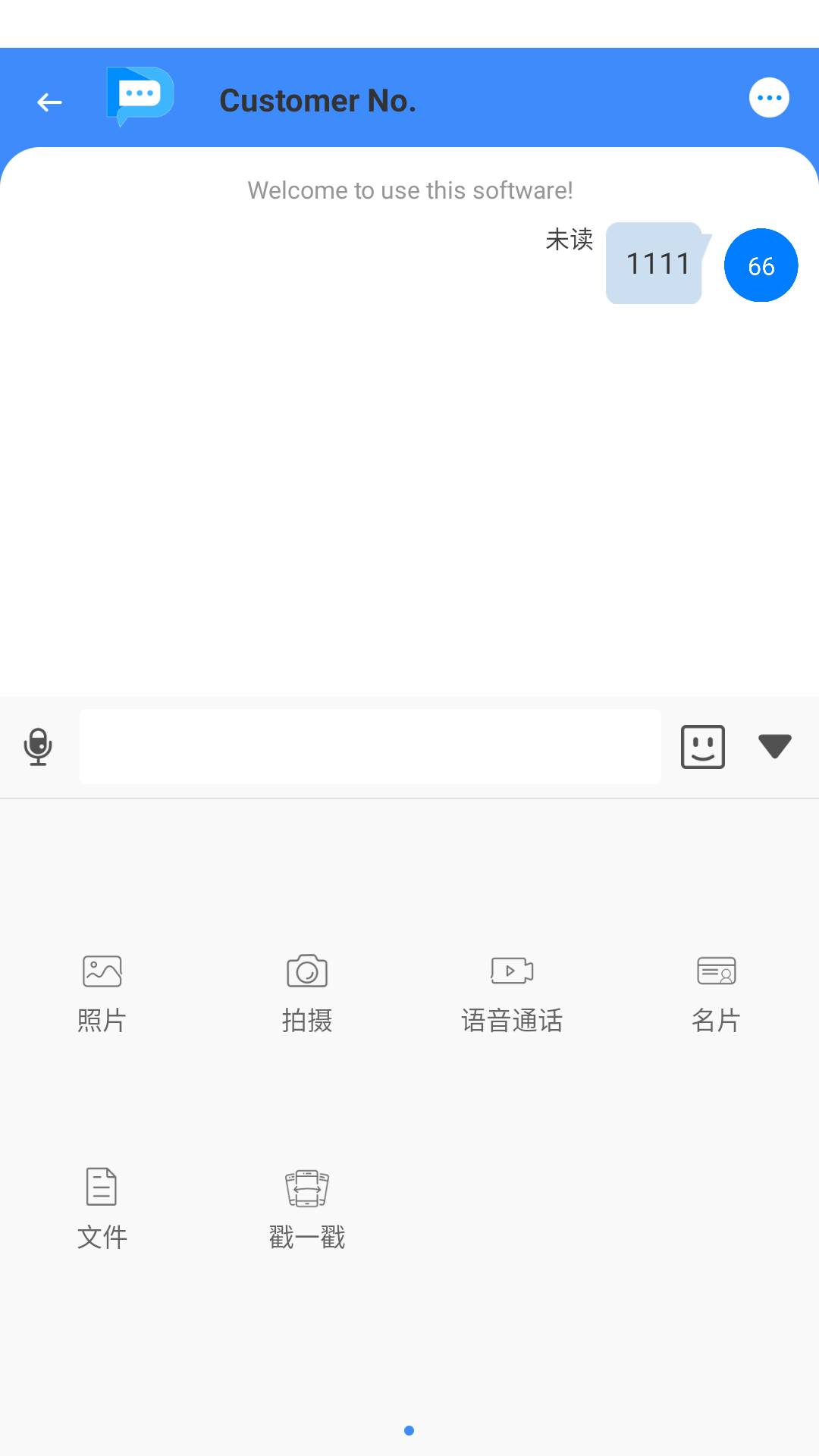Screen dimensions: 819x1456
Task: Go back with the arrow button
Action: (x=49, y=102)
